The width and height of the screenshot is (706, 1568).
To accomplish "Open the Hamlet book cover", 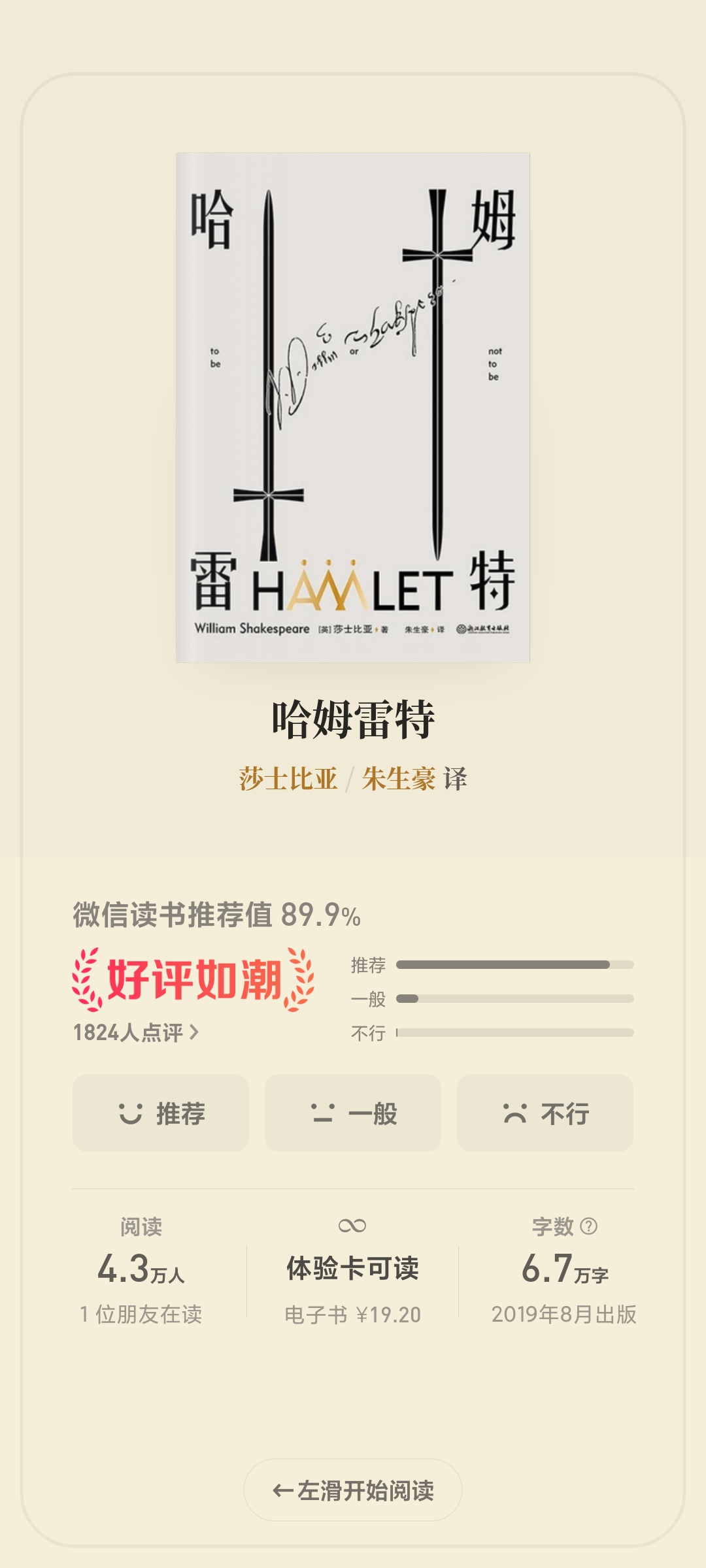I will click(353, 408).
